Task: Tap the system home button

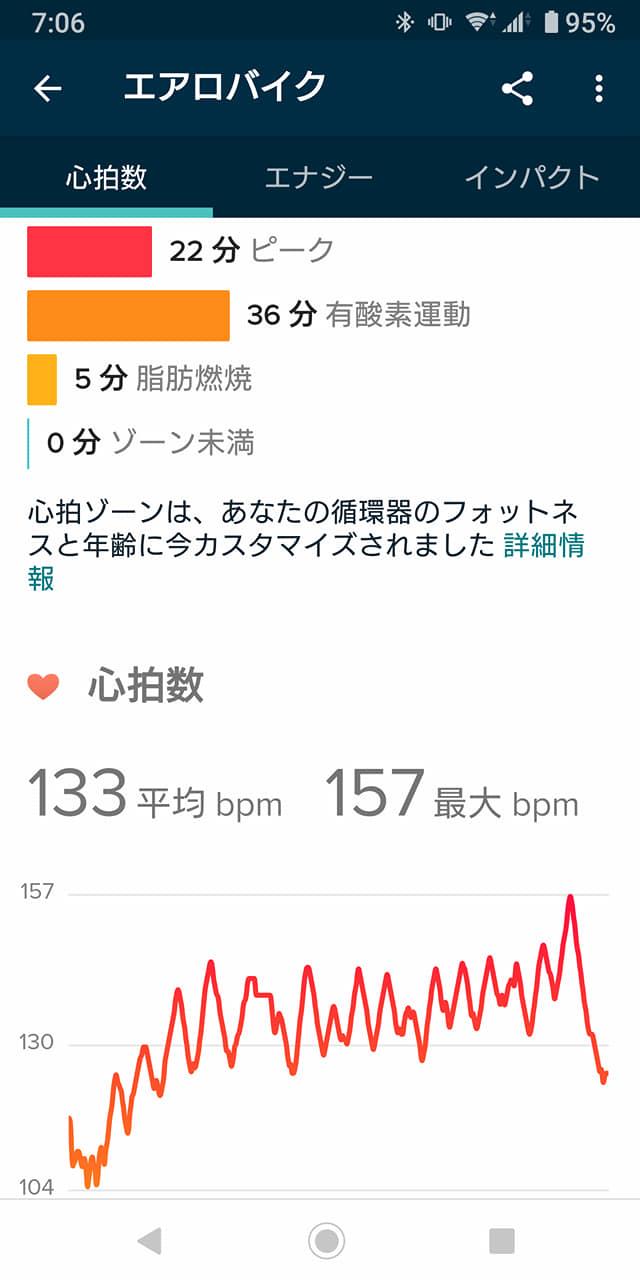Action: click(326, 1241)
